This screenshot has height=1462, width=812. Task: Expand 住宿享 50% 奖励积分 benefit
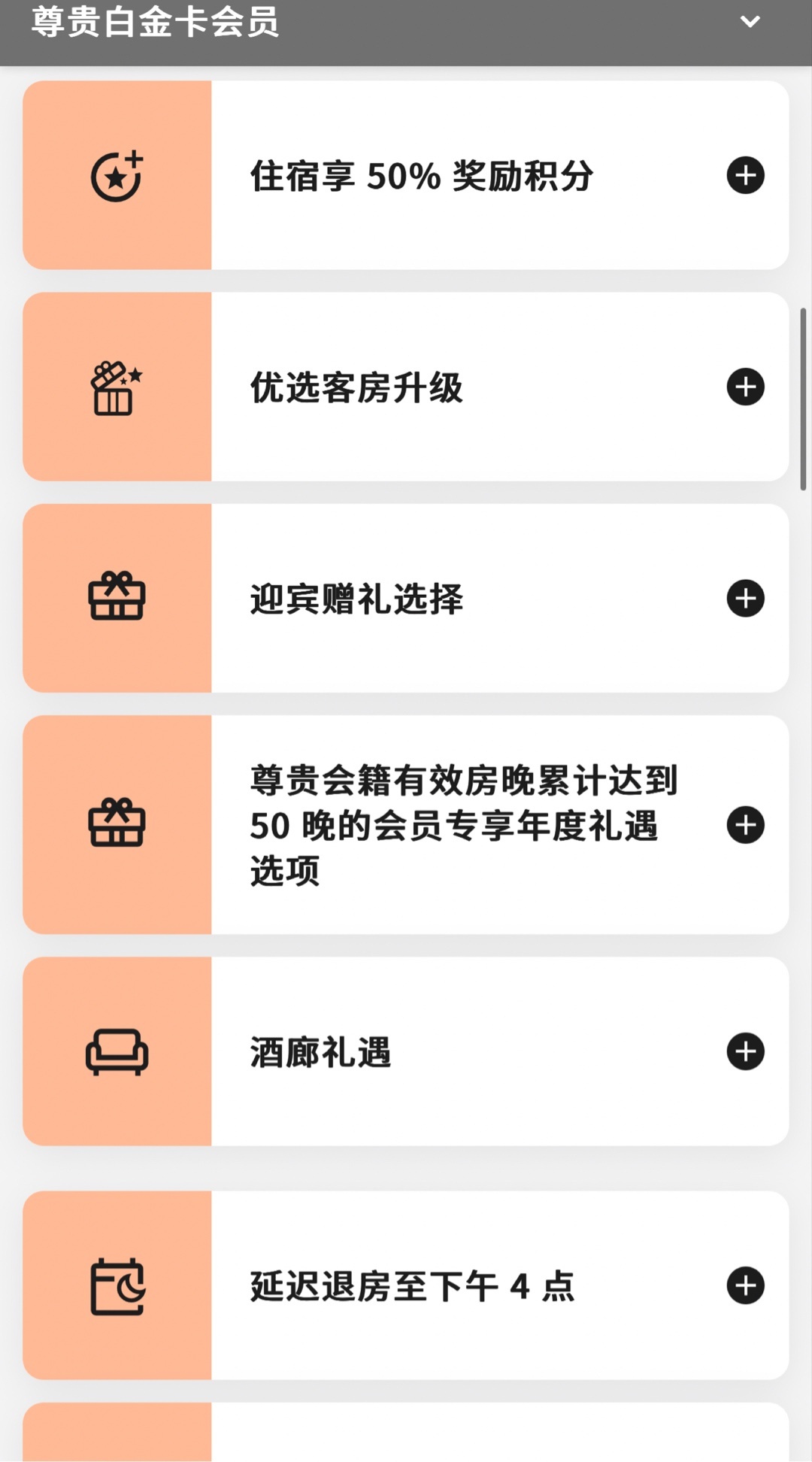coord(745,176)
